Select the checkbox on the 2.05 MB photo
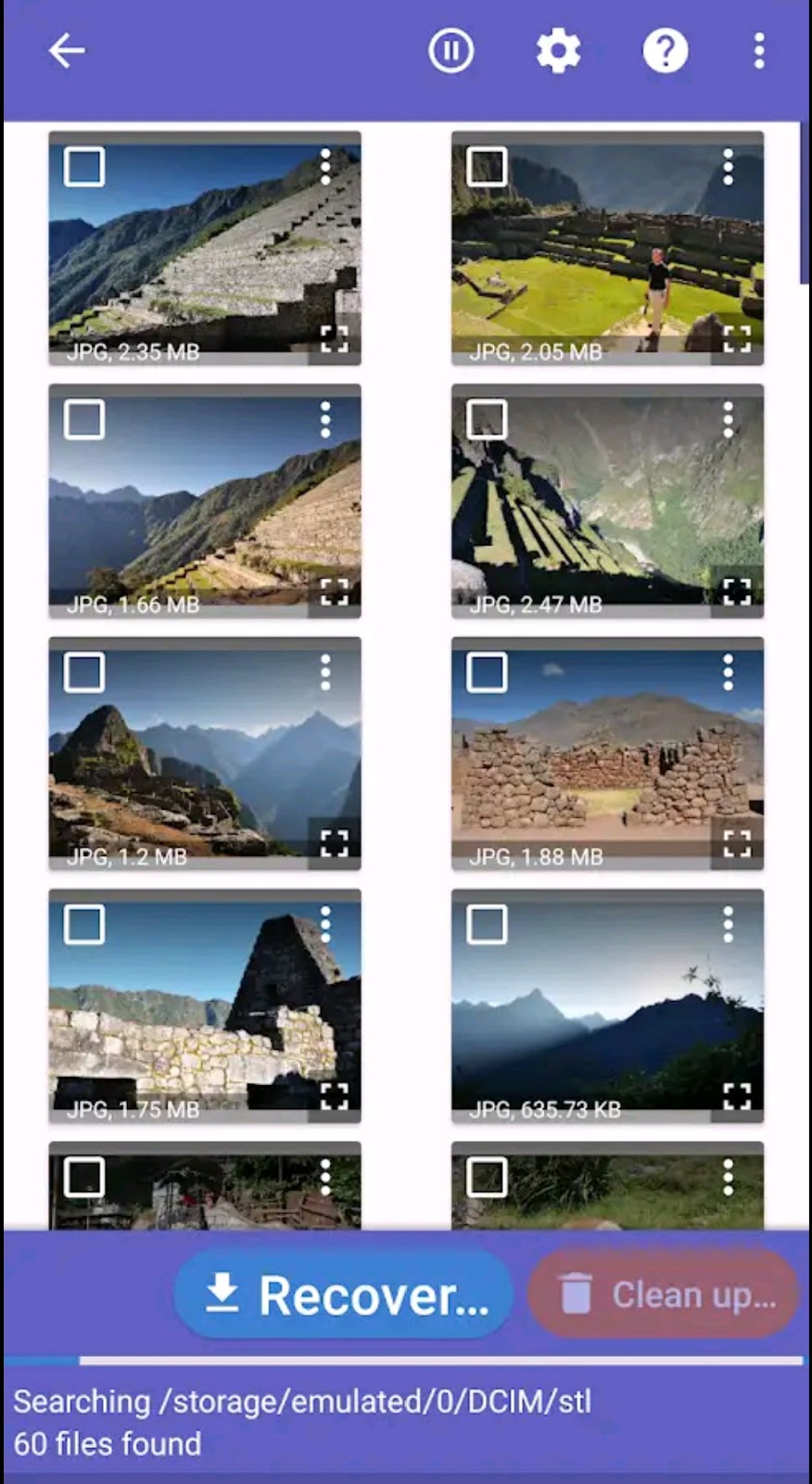Screen dimensions: 812x1484 (487, 168)
